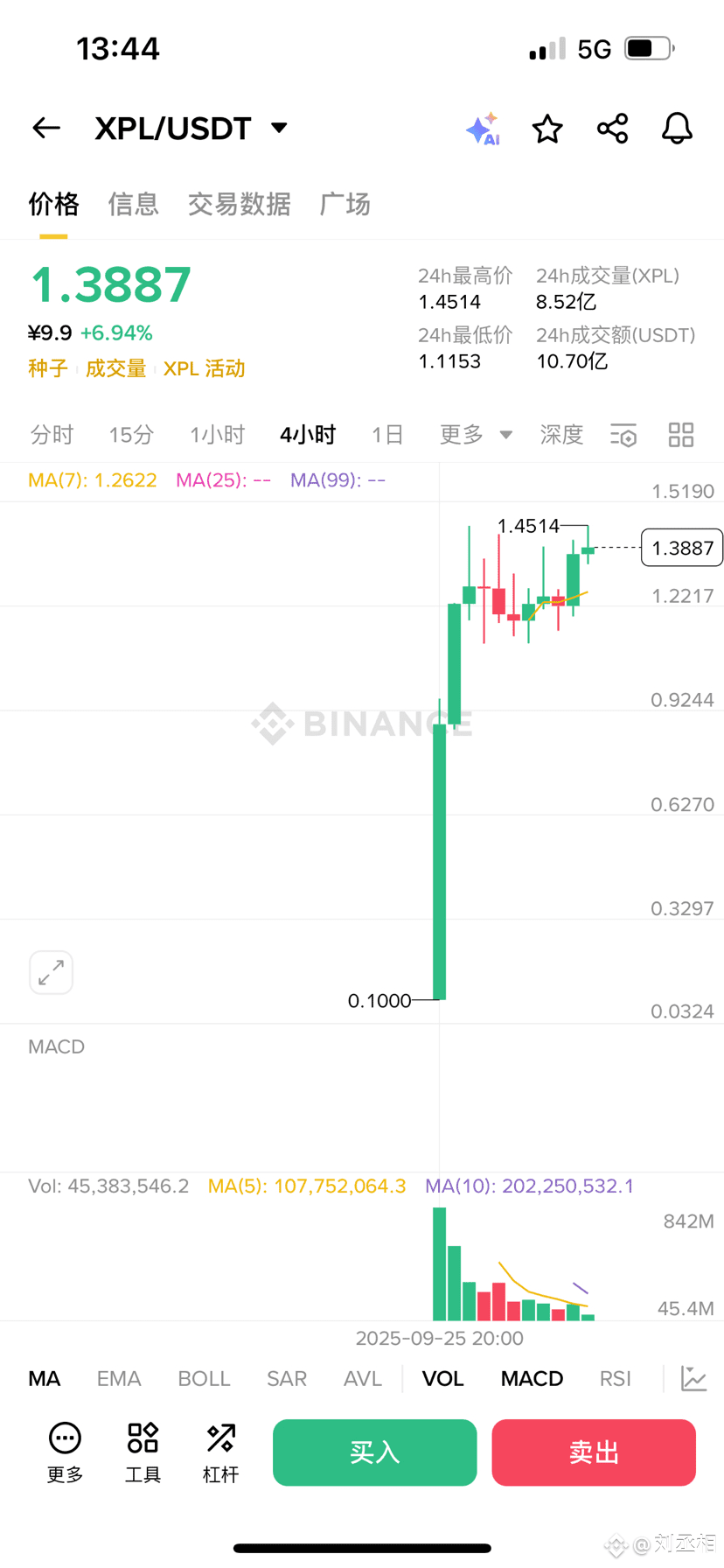Expand chart to fullscreen
The width and height of the screenshot is (724, 1568).
coord(51,972)
